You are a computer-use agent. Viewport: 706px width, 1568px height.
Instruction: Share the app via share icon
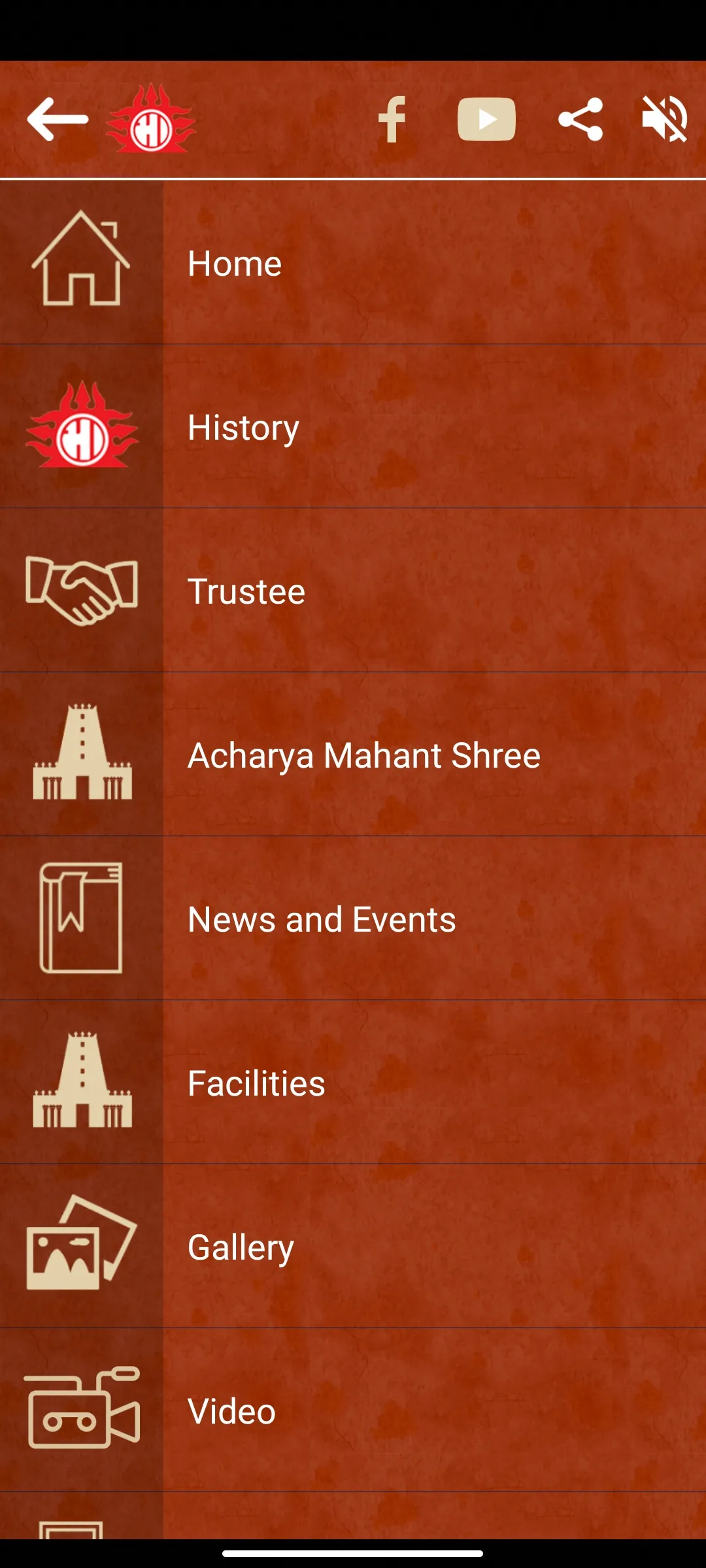pyautogui.click(x=580, y=119)
